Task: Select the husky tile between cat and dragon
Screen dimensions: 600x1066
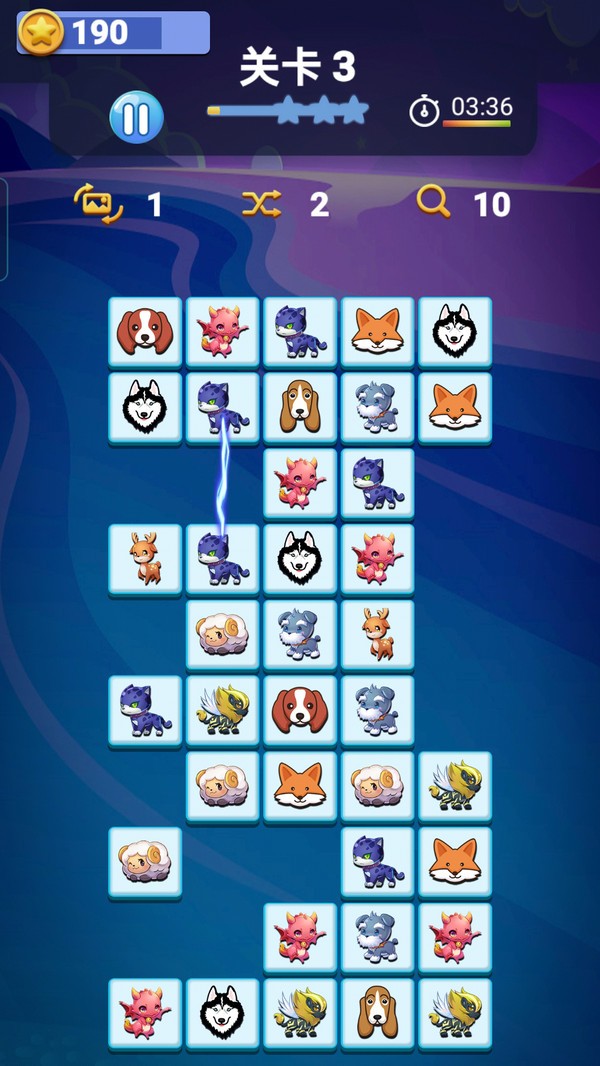Action: (x=300, y=558)
